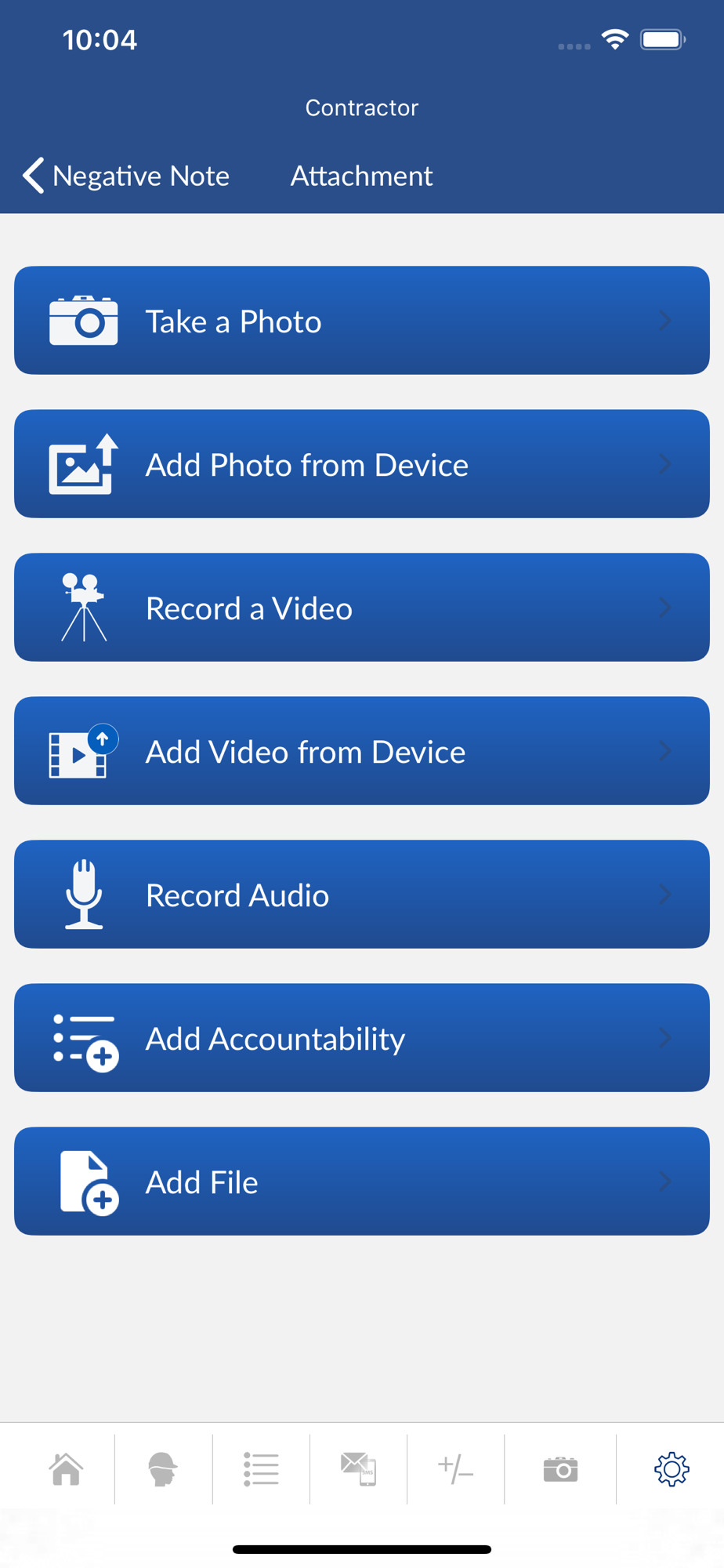724x1568 pixels.
Task: Switch to the camera tab
Action: (560, 1469)
